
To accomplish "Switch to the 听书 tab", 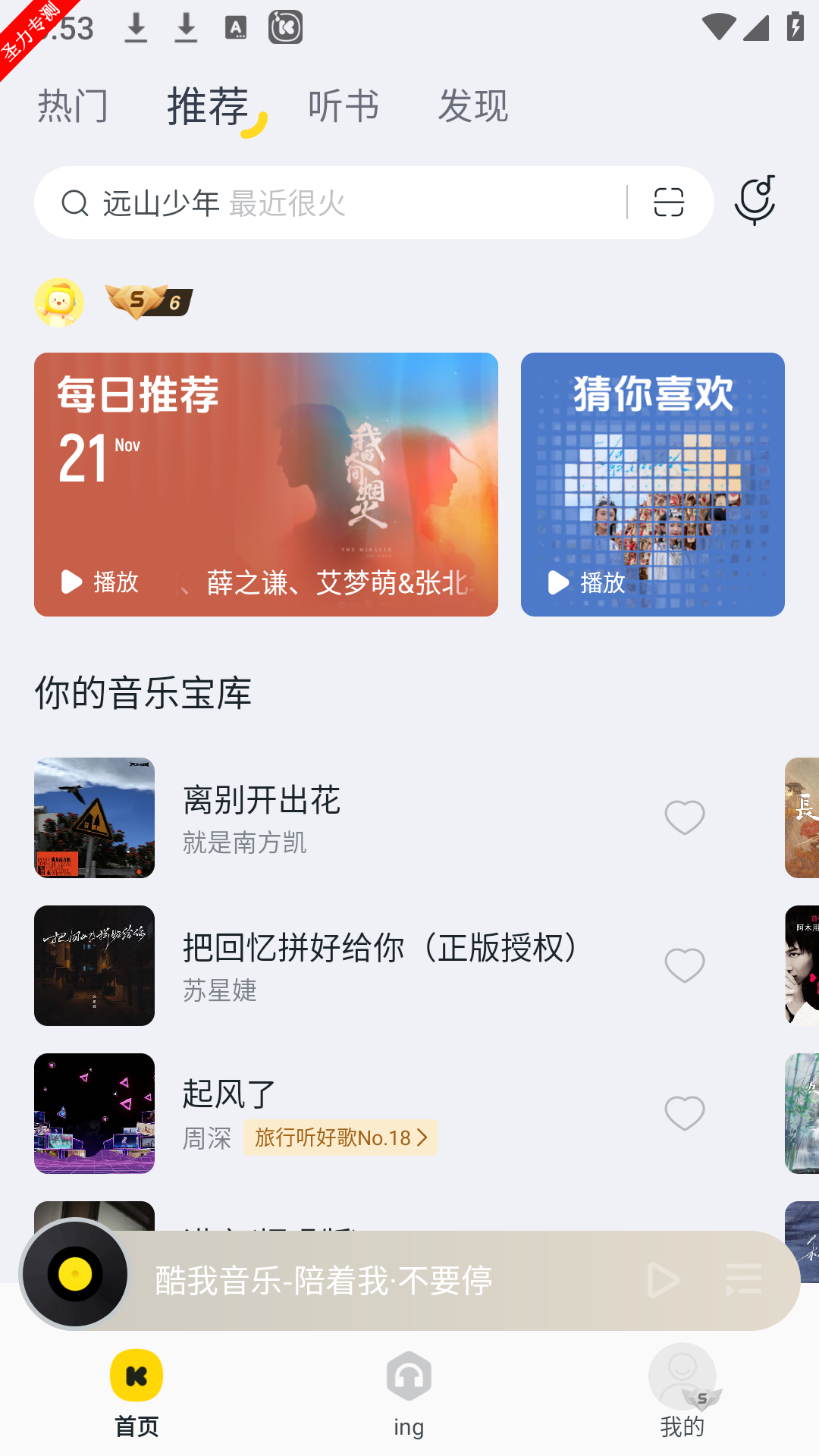I will (343, 106).
